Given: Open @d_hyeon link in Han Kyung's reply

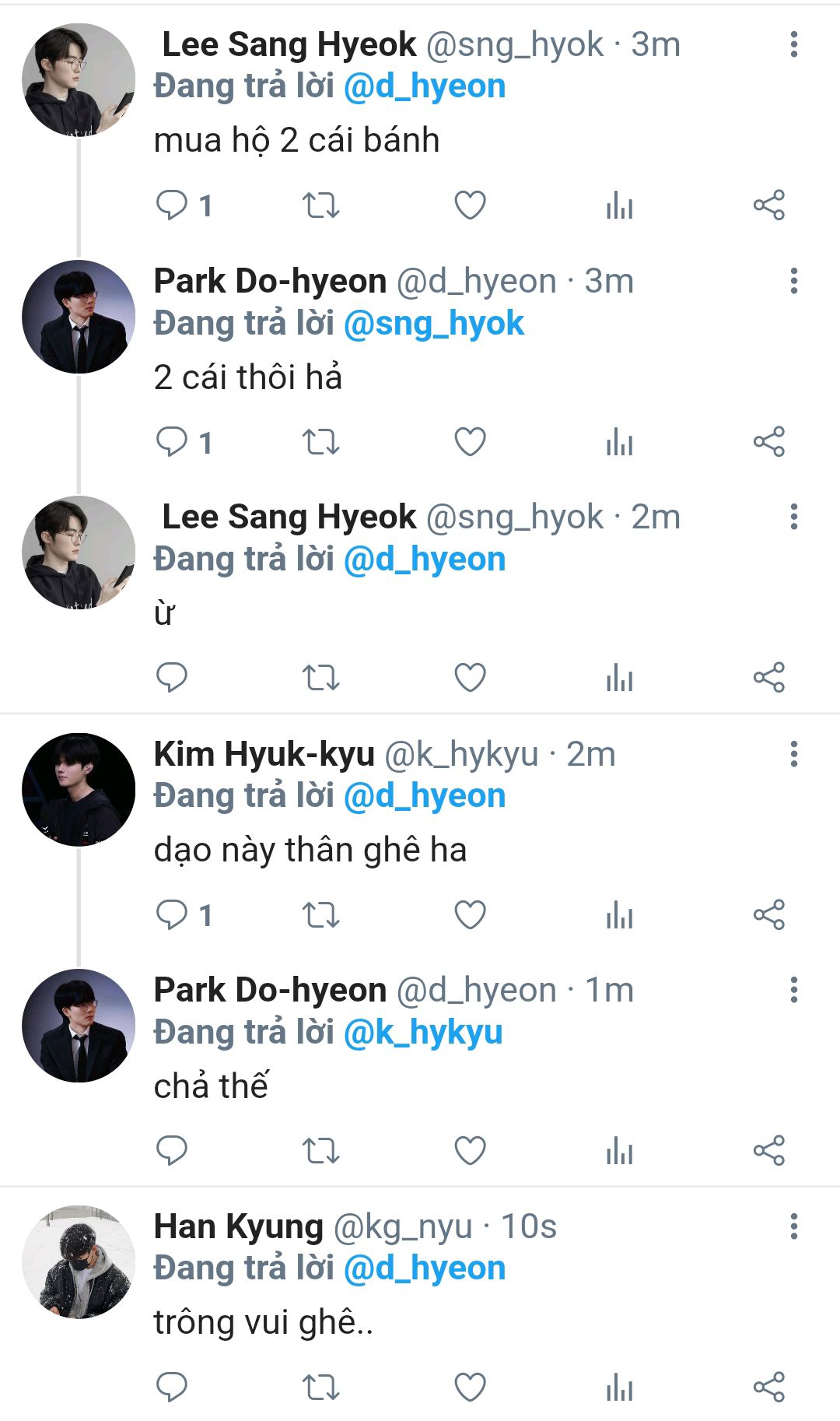Looking at the screenshot, I should tap(424, 1268).
